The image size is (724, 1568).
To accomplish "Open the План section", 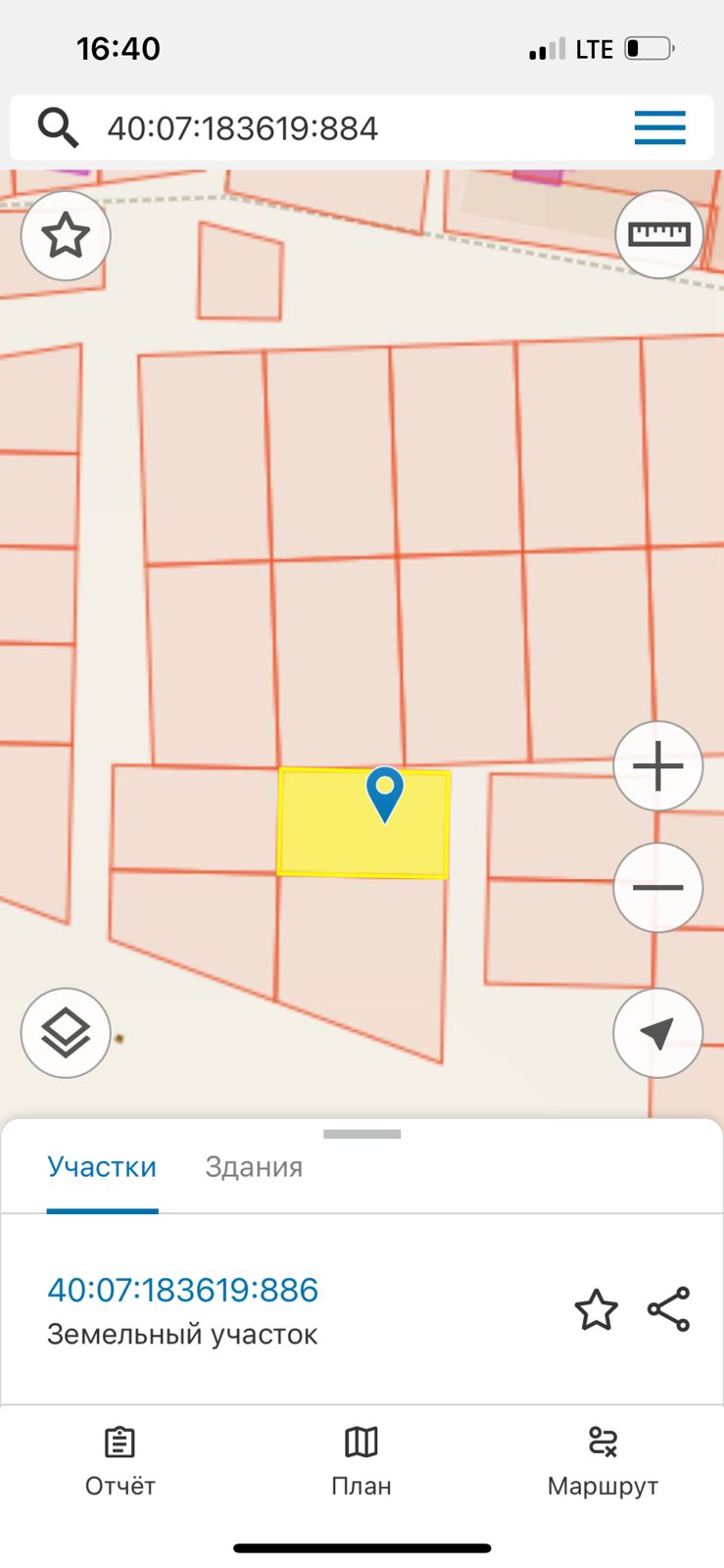I will [362, 1462].
